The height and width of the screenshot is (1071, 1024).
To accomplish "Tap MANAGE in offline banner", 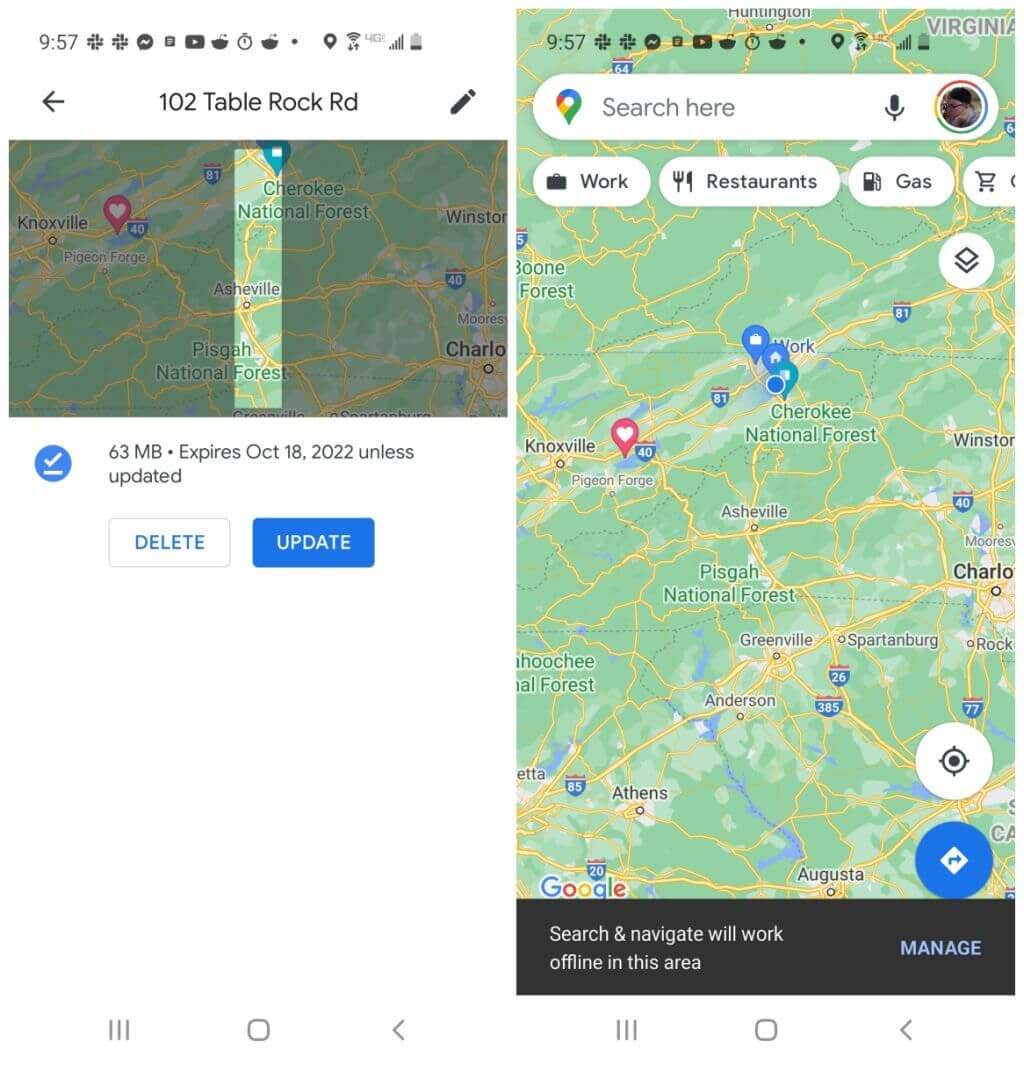I will pos(940,947).
